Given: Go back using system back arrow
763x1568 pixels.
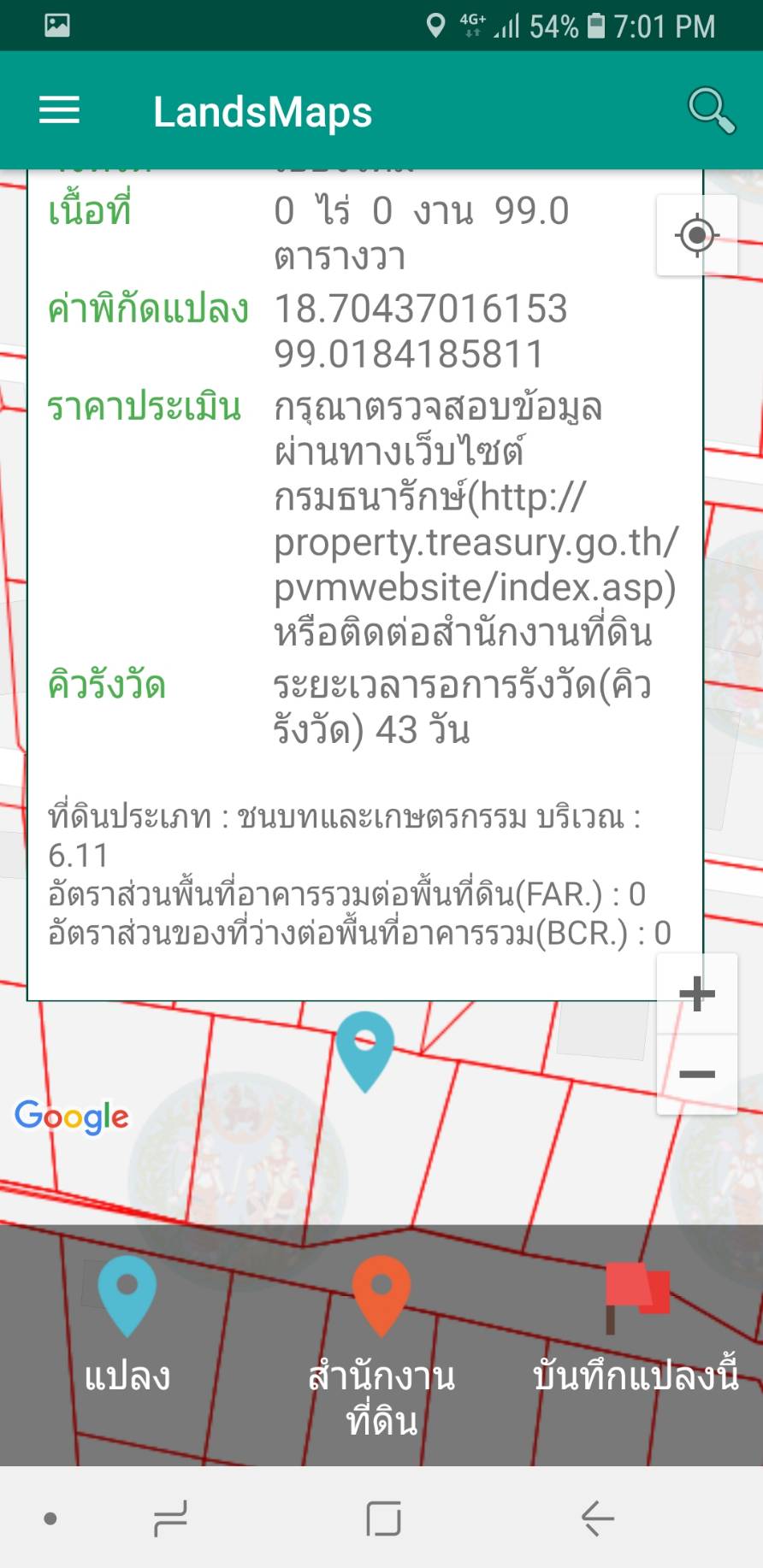Looking at the screenshot, I should point(597,1518).
